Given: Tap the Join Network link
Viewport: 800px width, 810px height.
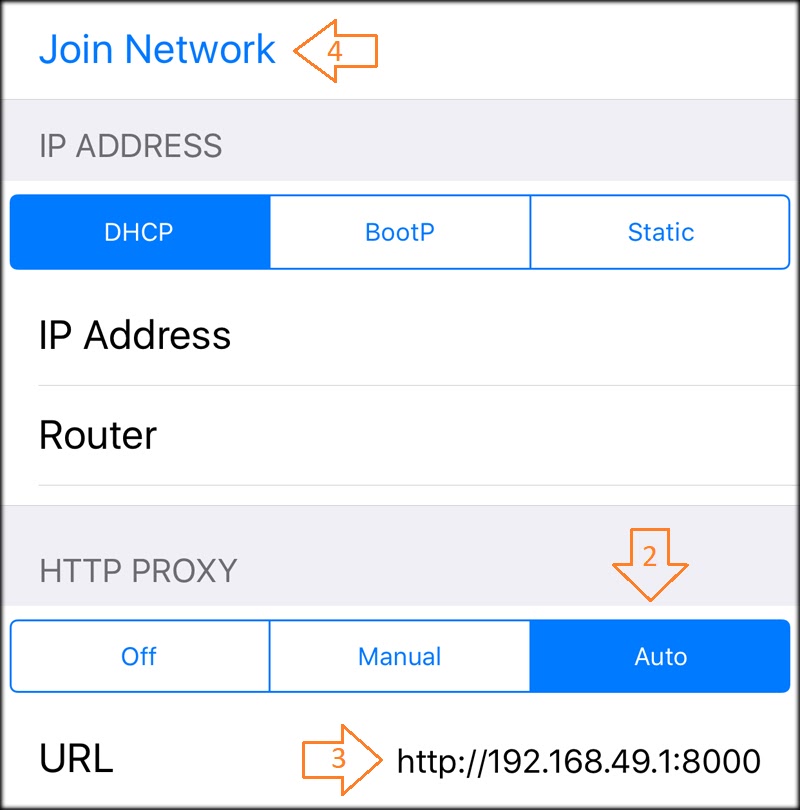Looking at the screenshot, I should [x=157, y=49].
